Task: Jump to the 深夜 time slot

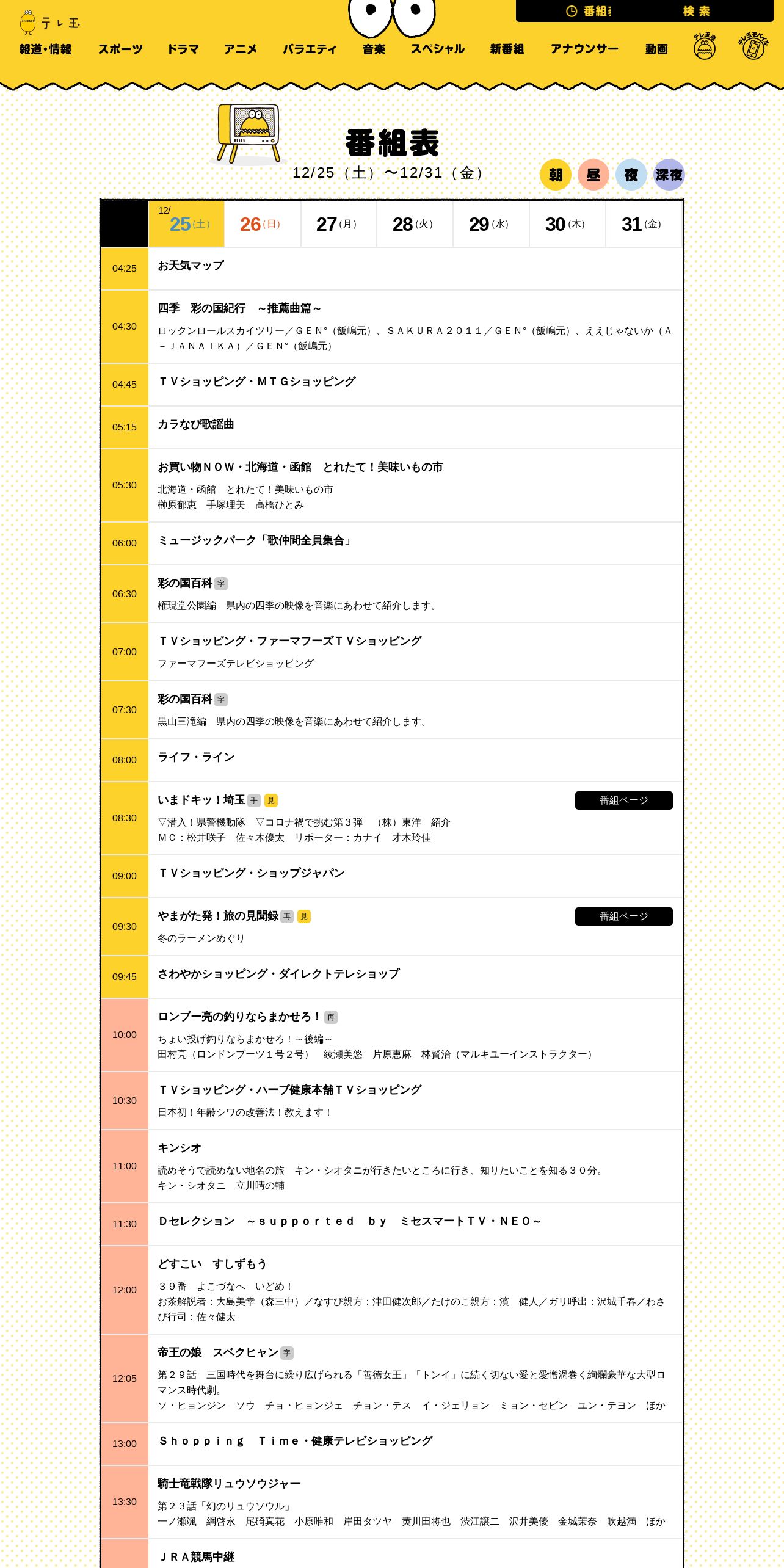Action: coord(669,175)
